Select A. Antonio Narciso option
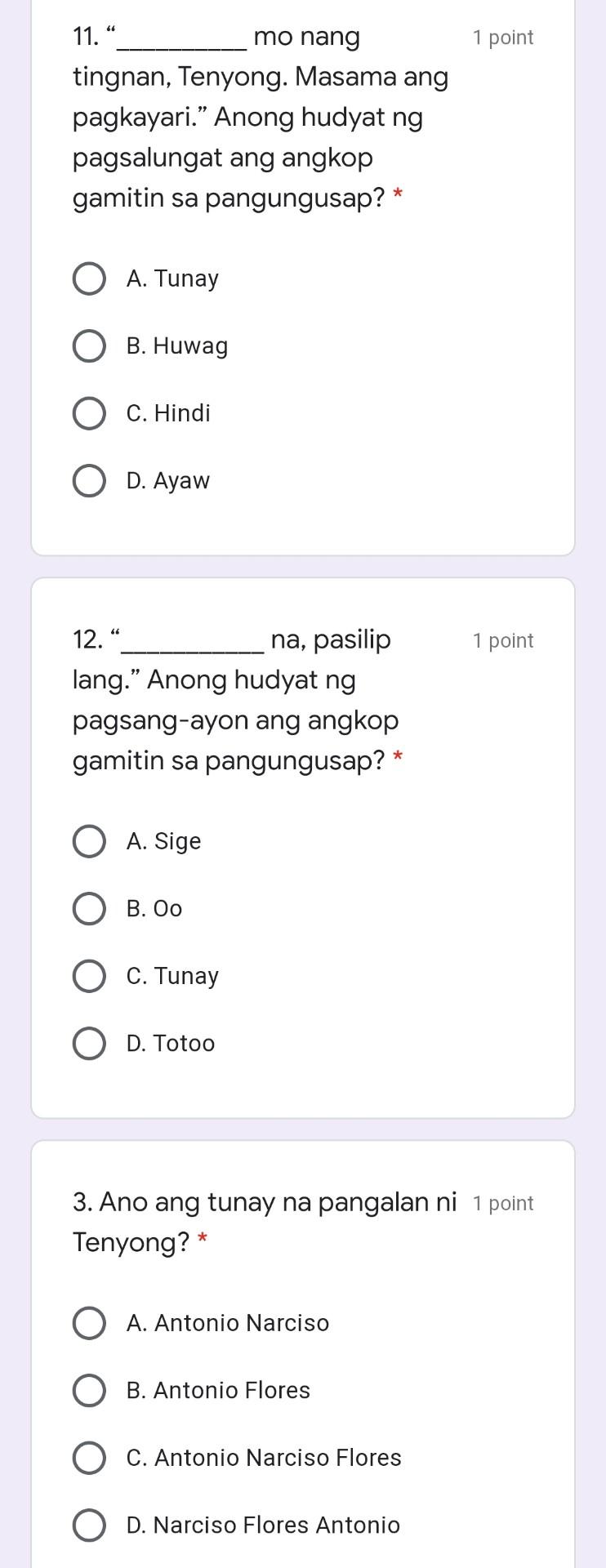Viewport: 606px width, 1568px height. (89, 1323)
